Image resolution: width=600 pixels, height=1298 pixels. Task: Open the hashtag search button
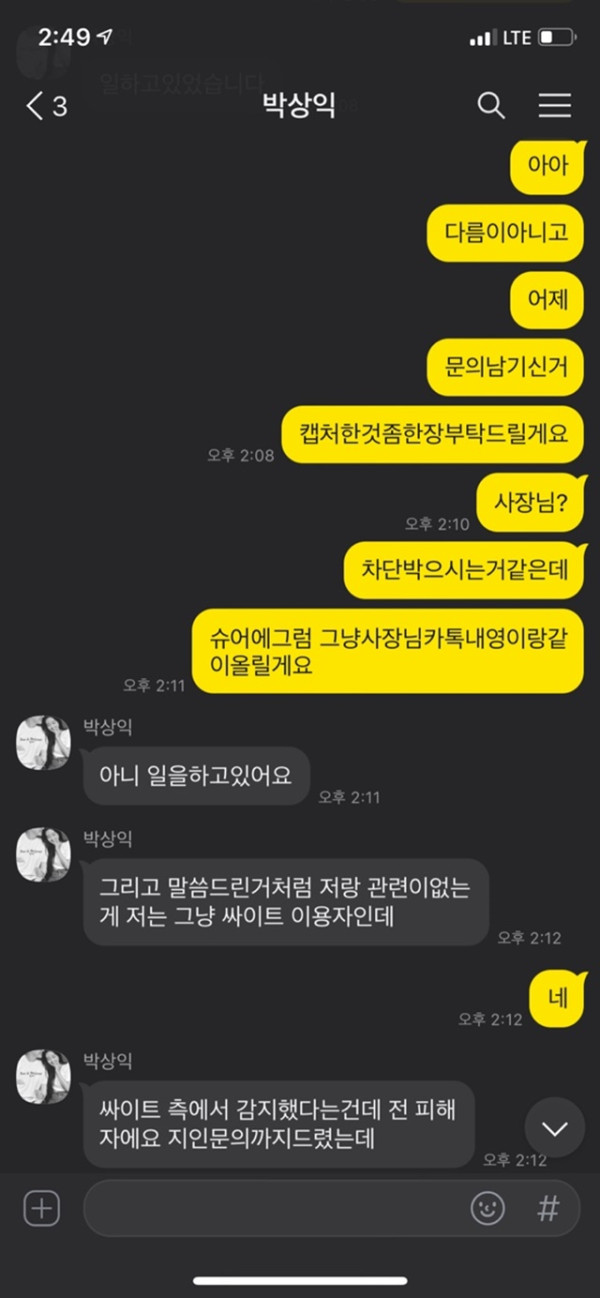pos(547,1209)
